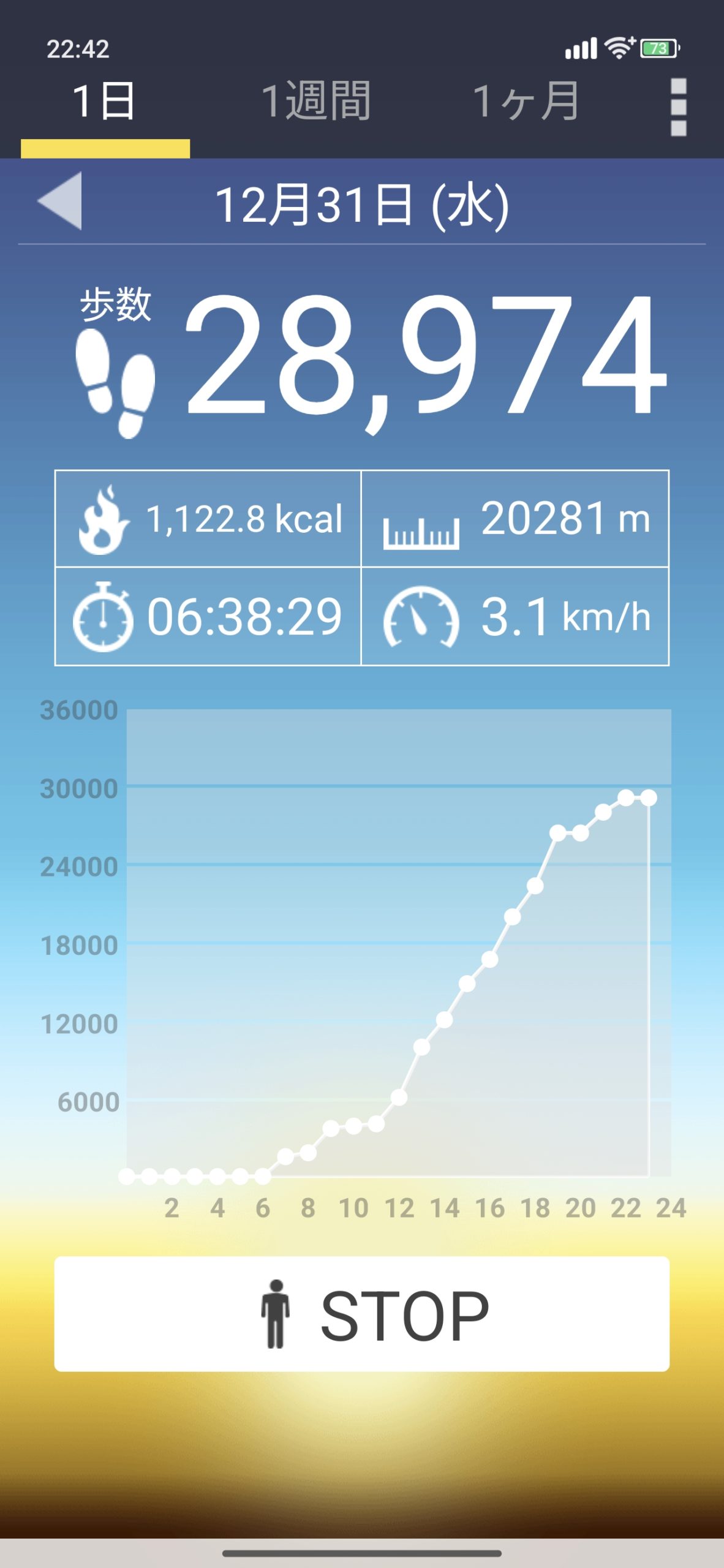Select the 1ヶ月 monthly tab
Image resolution: width=724 pixels, height=1568 pixels.
click(x=526, y=101)
